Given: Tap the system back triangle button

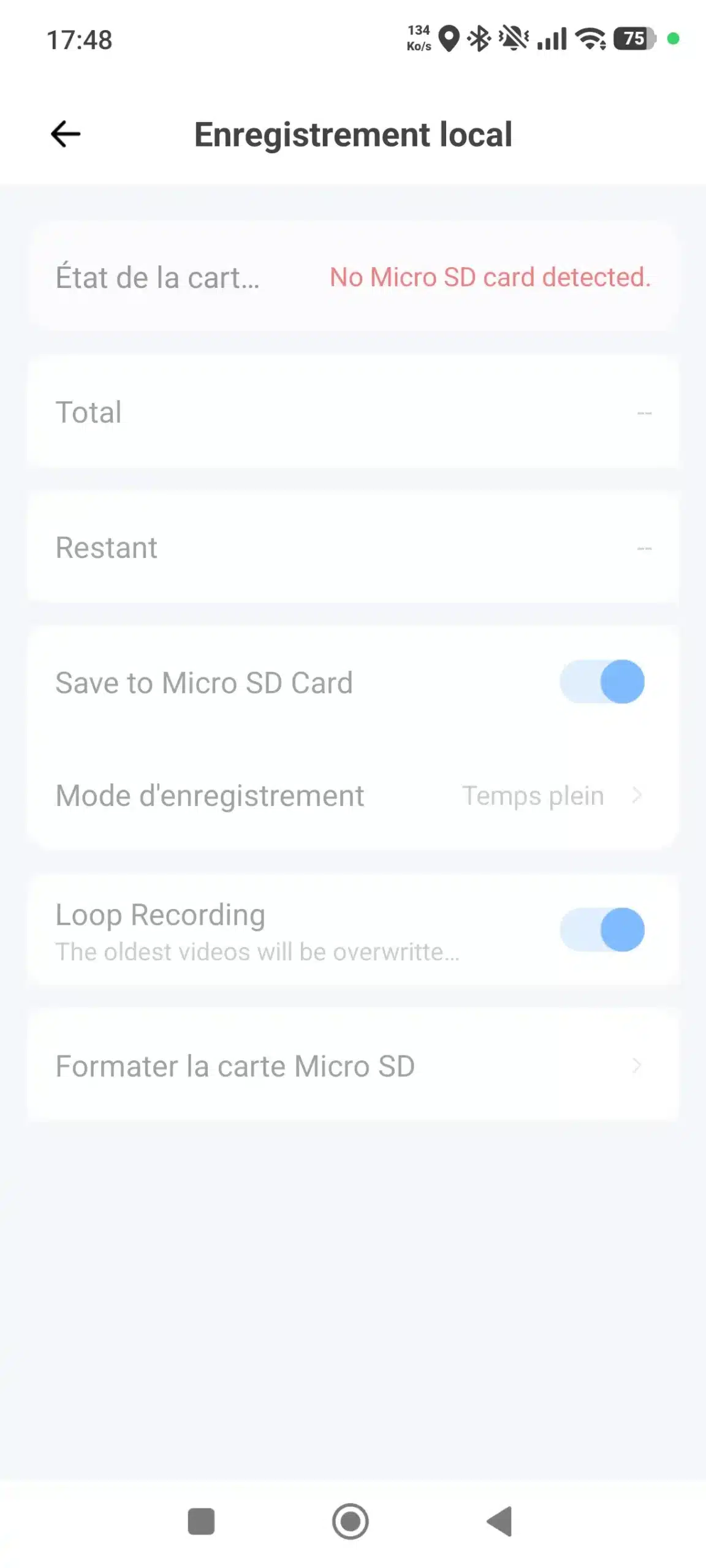Looking at the screenshot, I should coord(499,1521).
